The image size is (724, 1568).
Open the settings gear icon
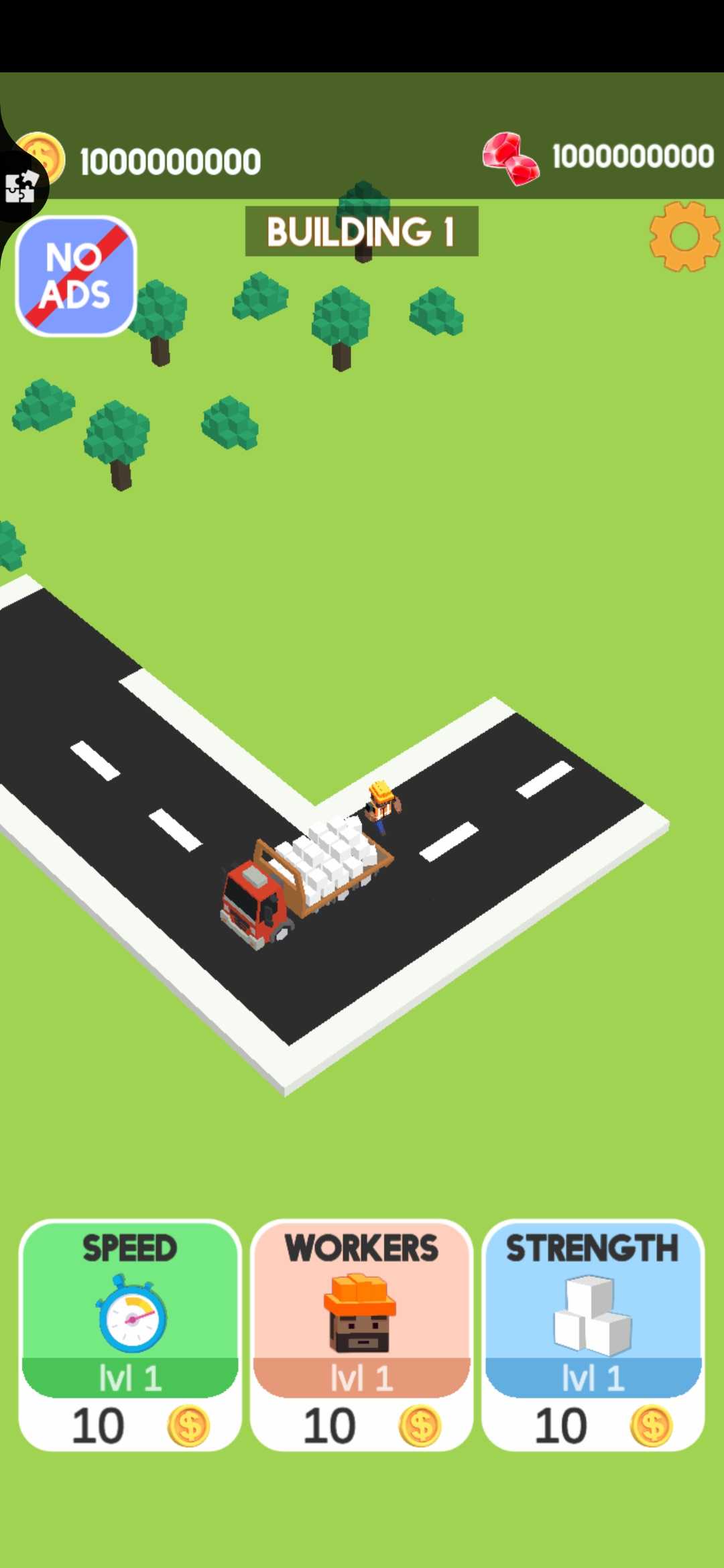pyautogui.click(x=684, y=236)
